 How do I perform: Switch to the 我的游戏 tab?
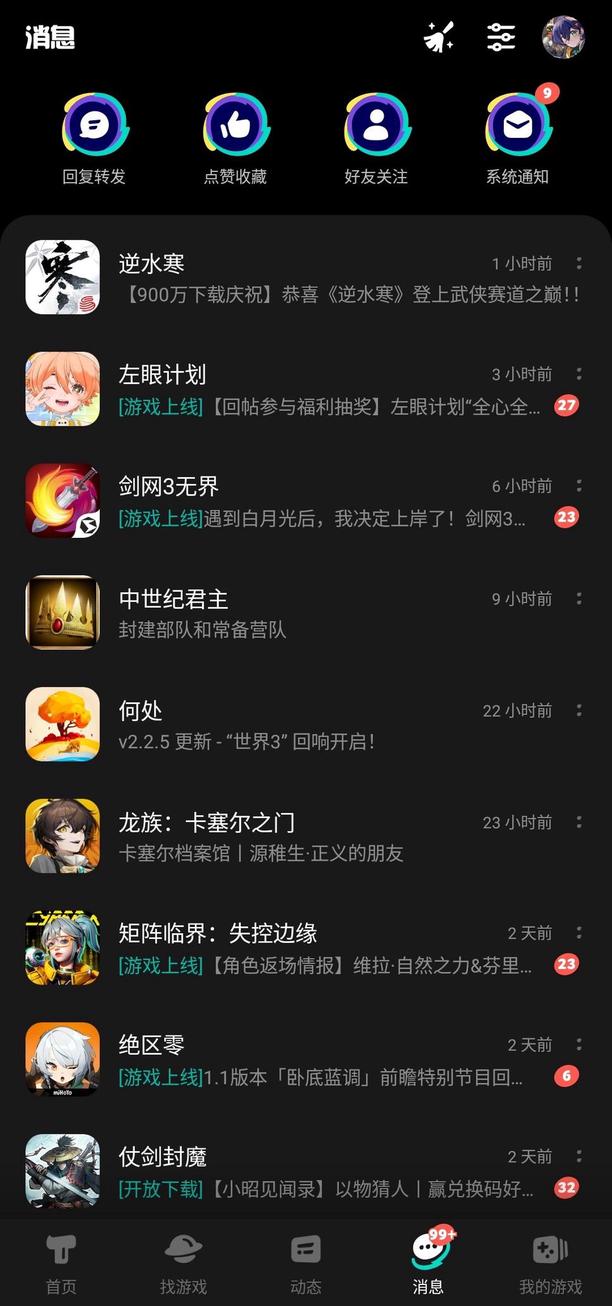click(x=550, y=1264)
